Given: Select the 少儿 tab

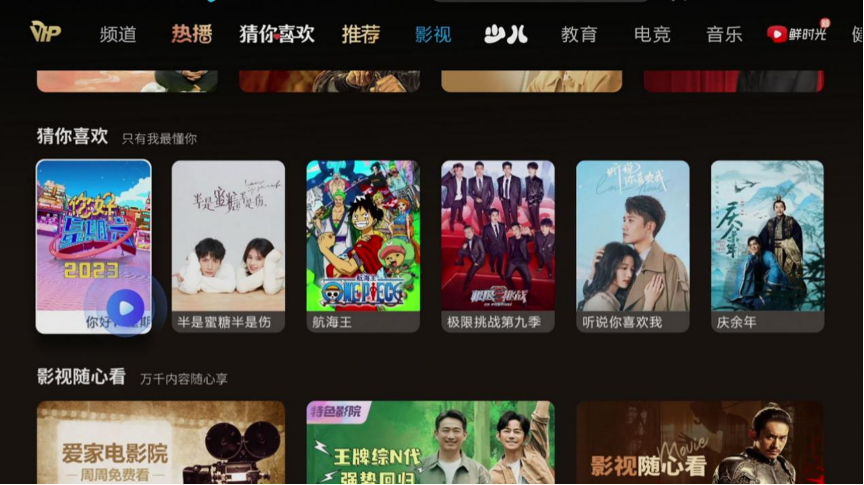Looking at the screenshot, I should point(505,34).
